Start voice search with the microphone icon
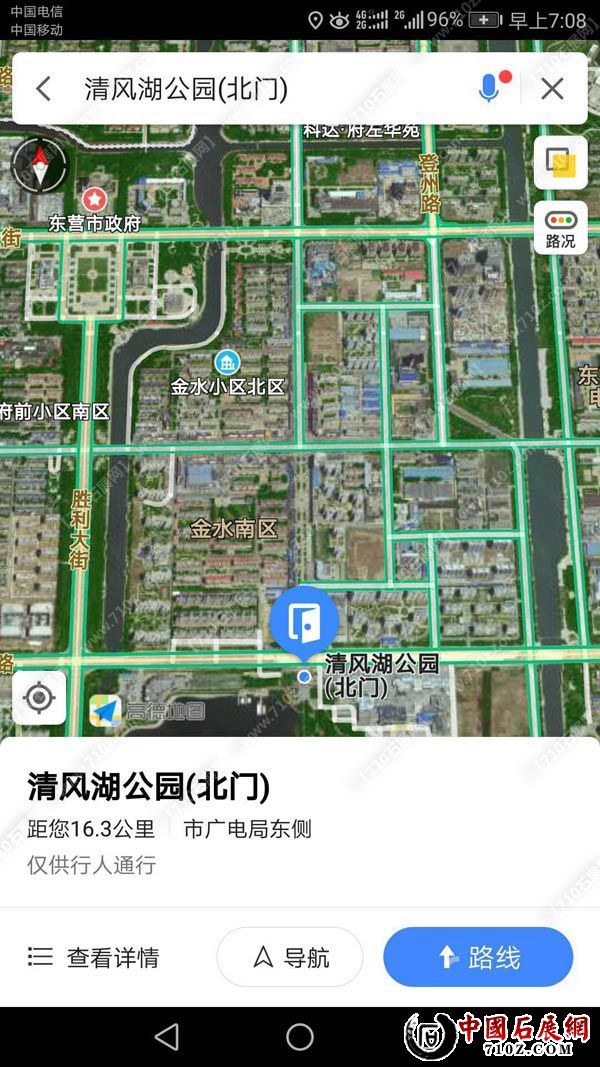 489,89
